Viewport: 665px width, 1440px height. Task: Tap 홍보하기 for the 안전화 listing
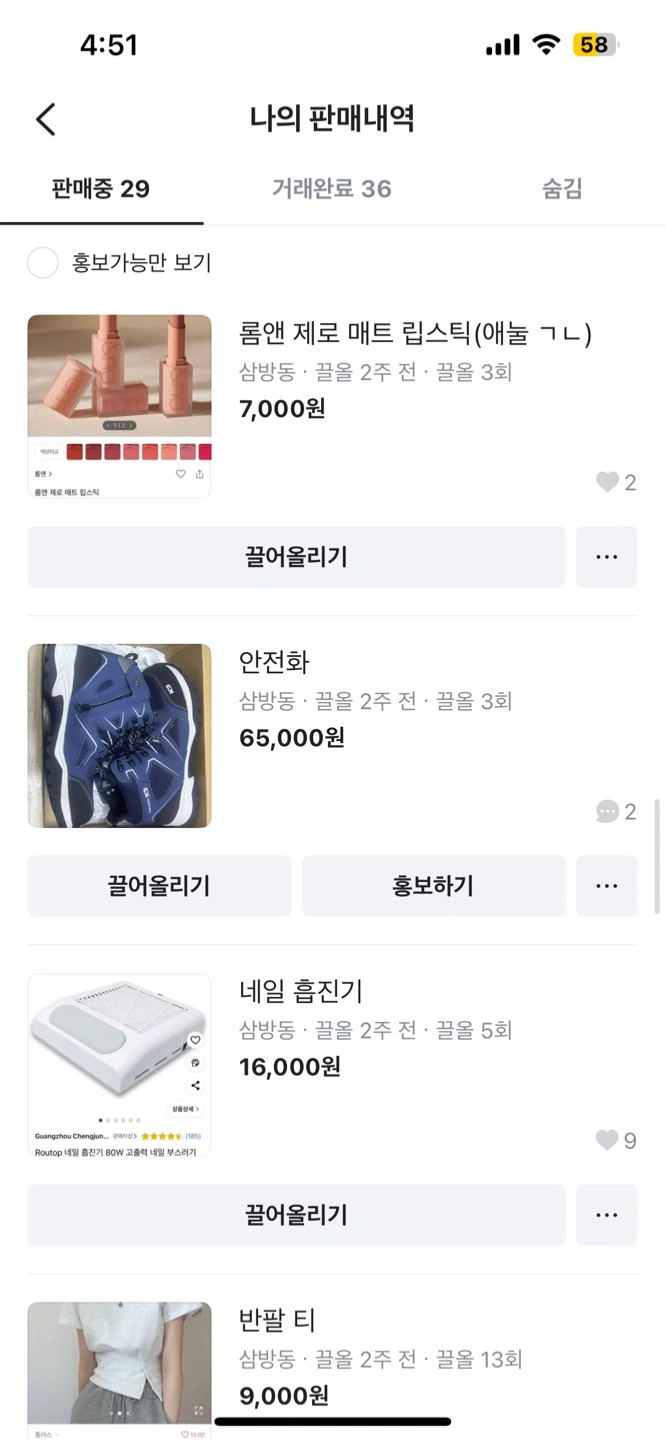click(433, 886)
